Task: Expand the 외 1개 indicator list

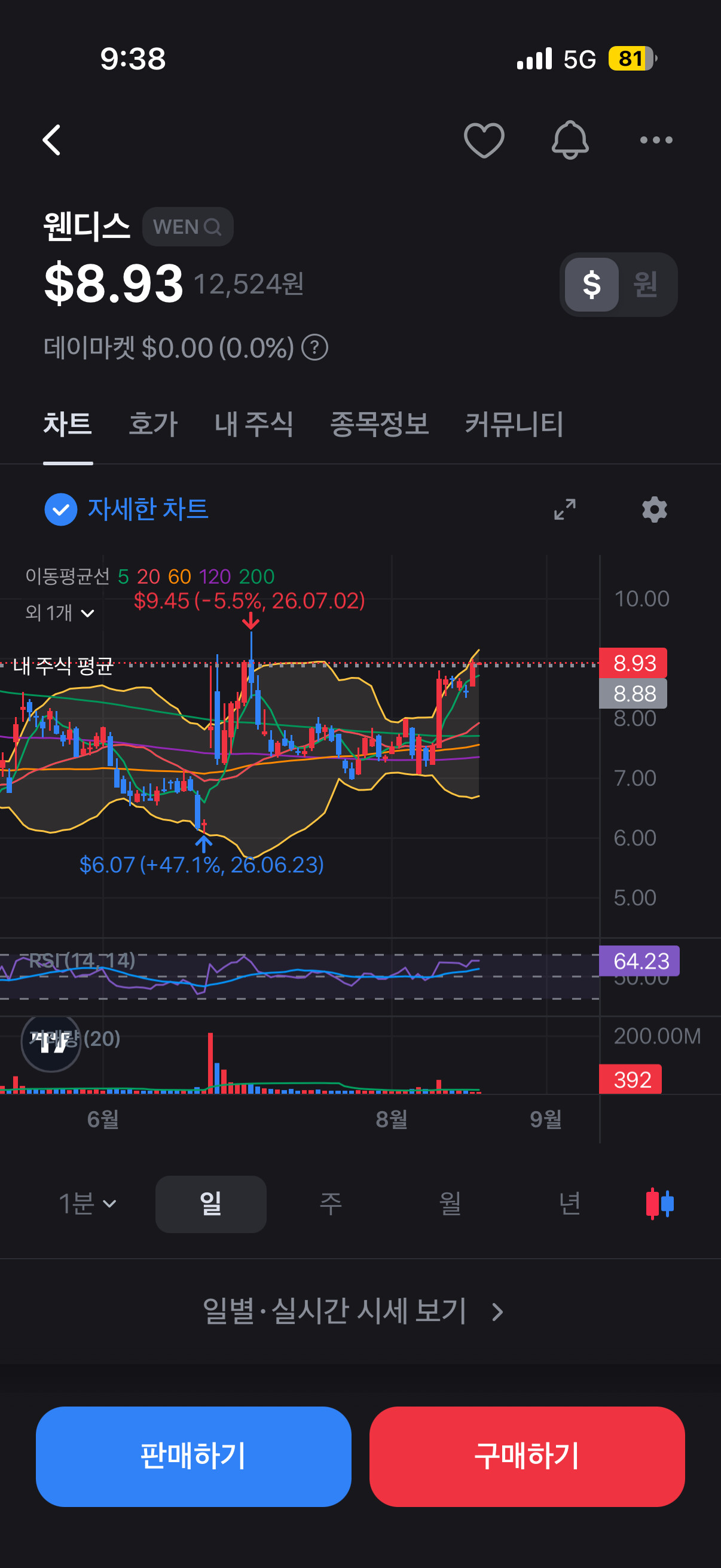Action: click(60, 612)
